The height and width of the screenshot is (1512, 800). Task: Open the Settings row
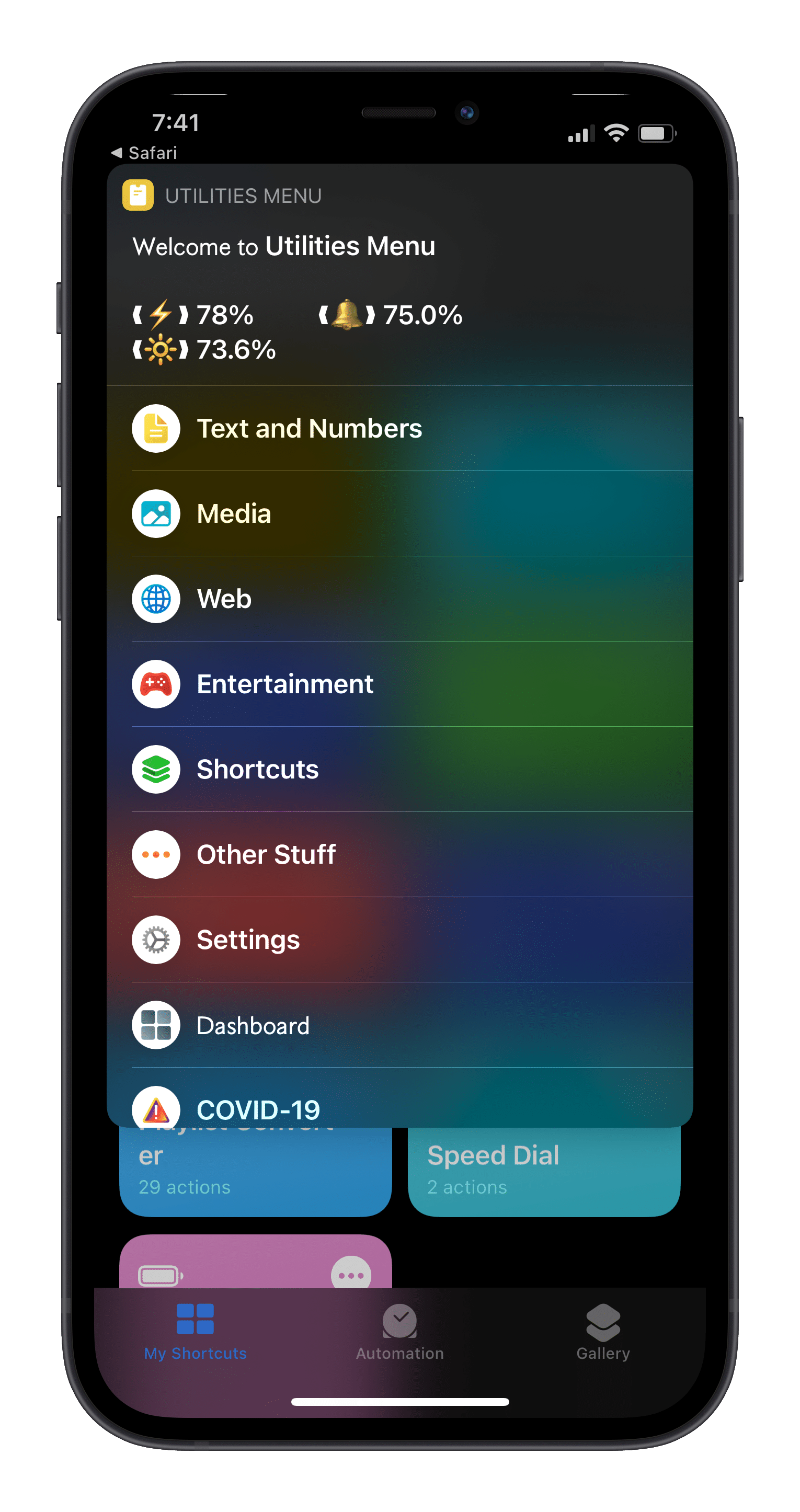(248, 939)
